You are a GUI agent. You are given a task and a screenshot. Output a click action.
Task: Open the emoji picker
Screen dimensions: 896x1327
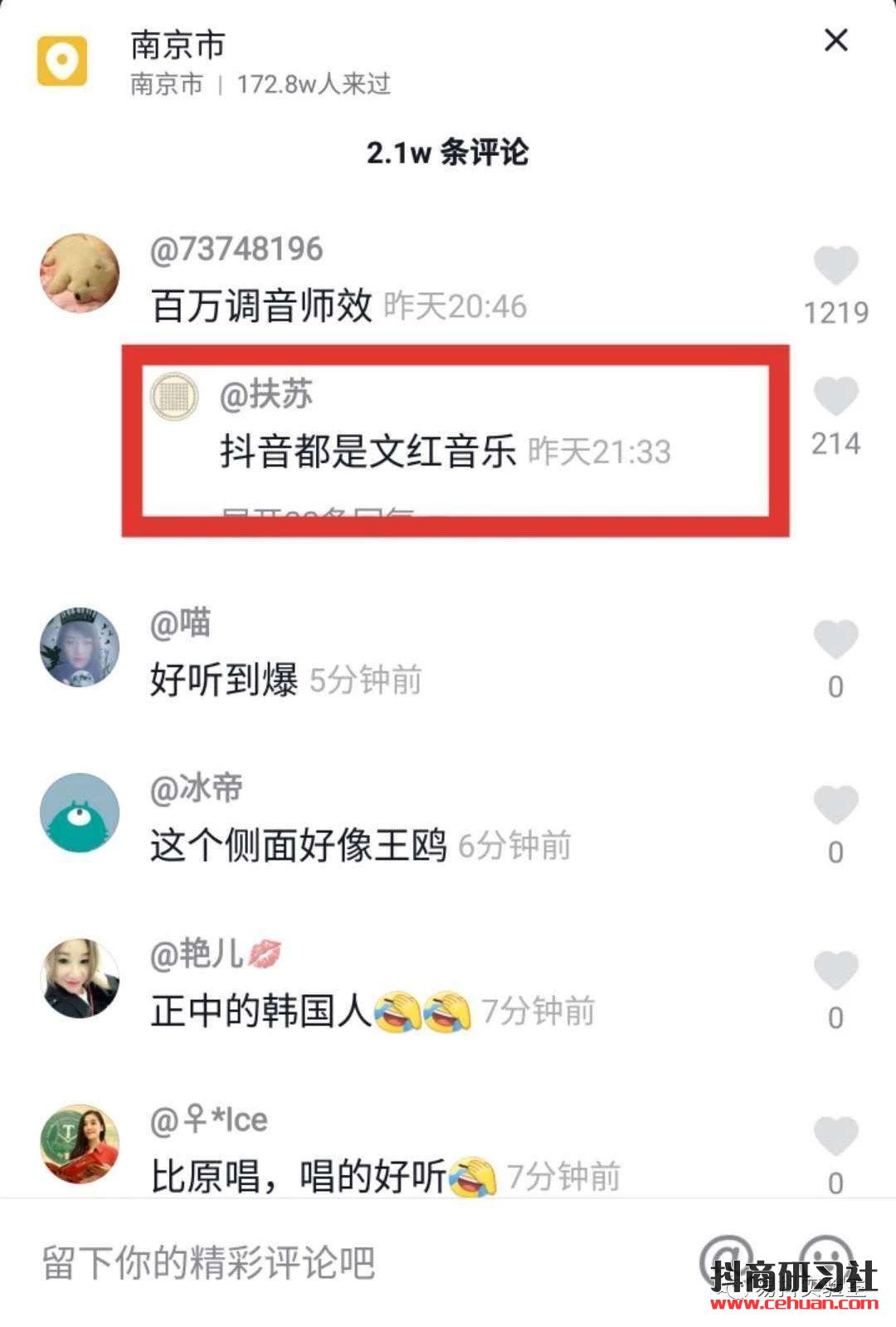click(826, 1257)
